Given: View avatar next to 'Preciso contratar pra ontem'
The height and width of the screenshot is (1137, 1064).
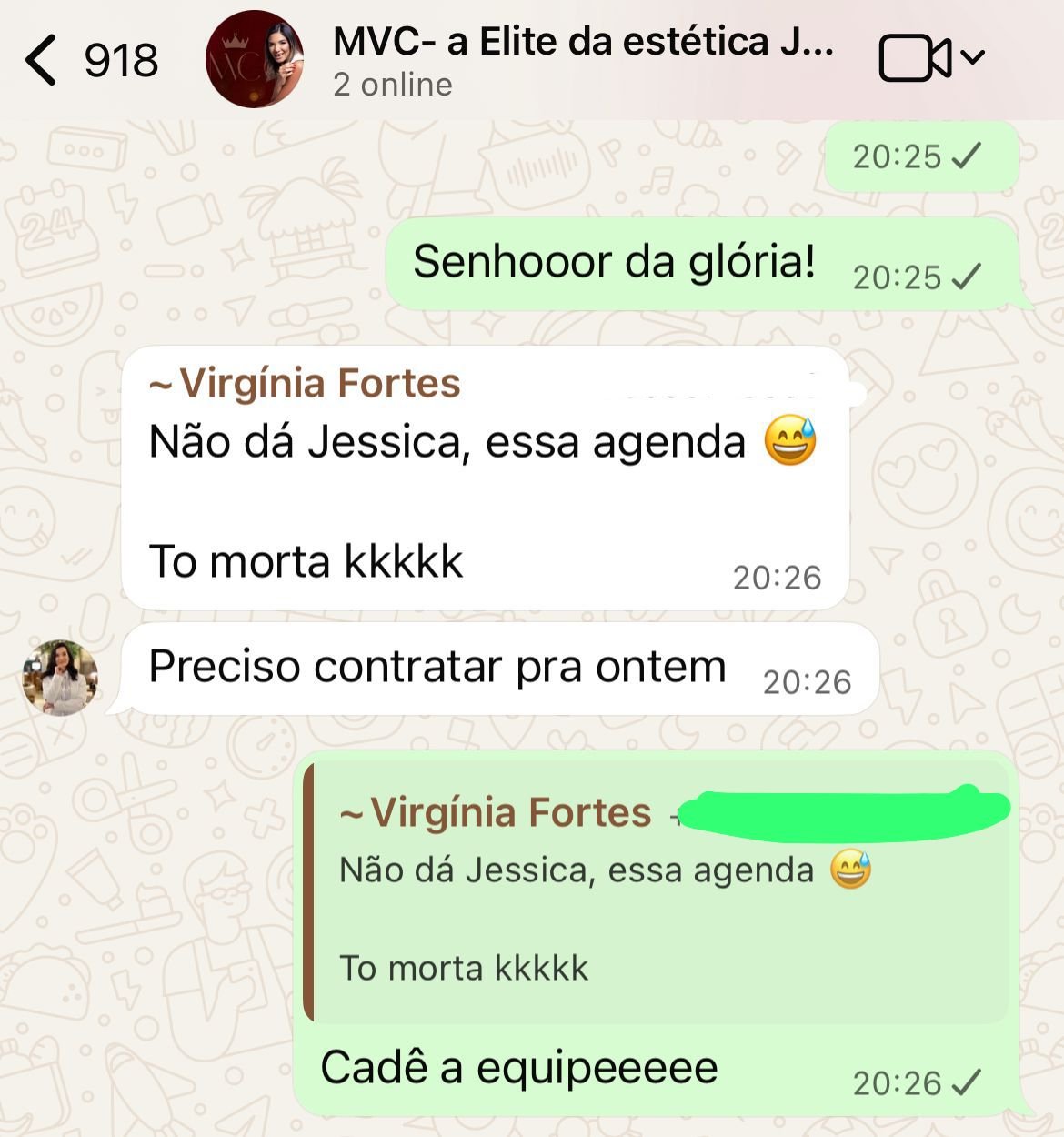Looking at the screenshot, I should pyautogui.click(x=60, y=678).
